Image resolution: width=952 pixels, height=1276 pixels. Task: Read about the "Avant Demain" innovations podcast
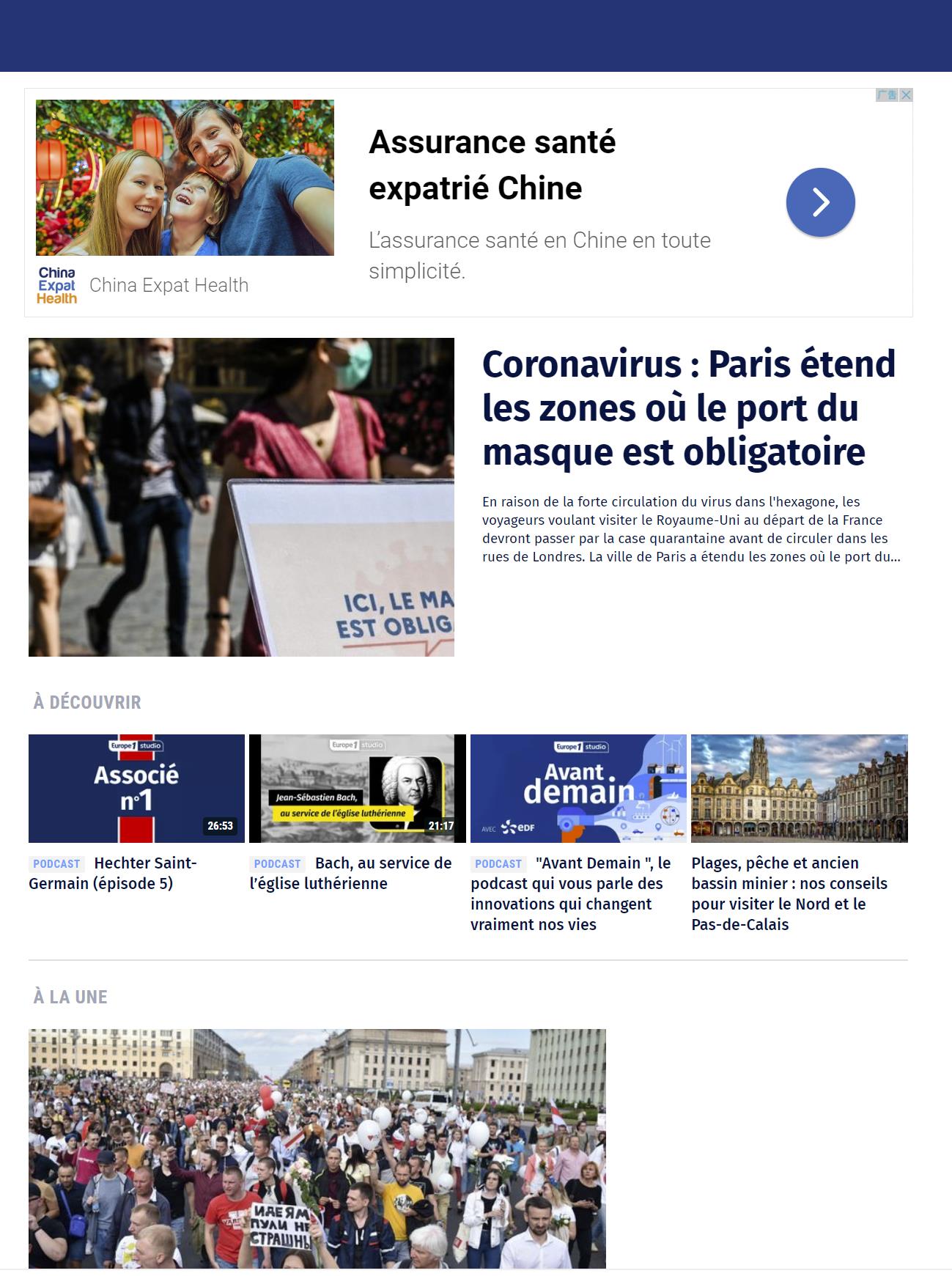(x=572, y=893)
